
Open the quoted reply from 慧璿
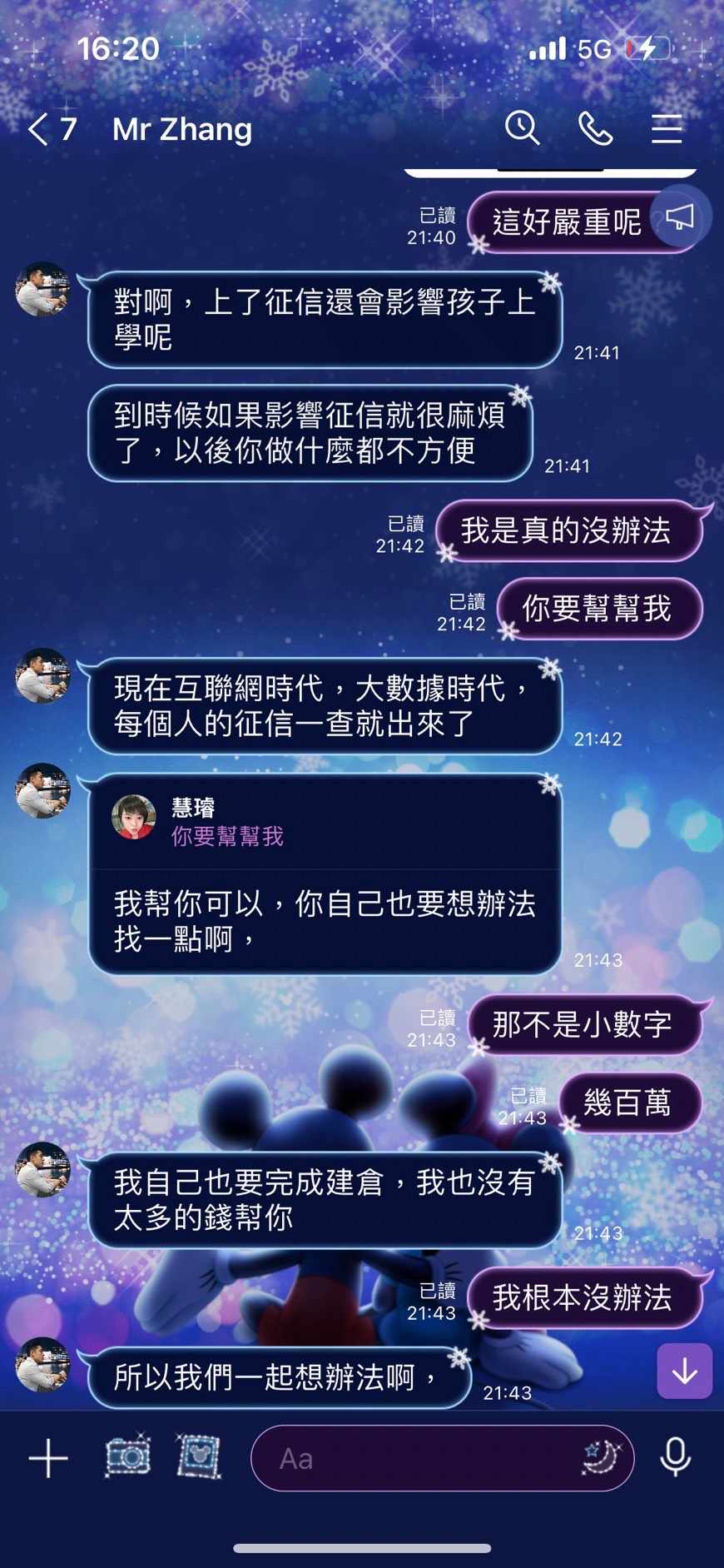click(x=325, y=822)
